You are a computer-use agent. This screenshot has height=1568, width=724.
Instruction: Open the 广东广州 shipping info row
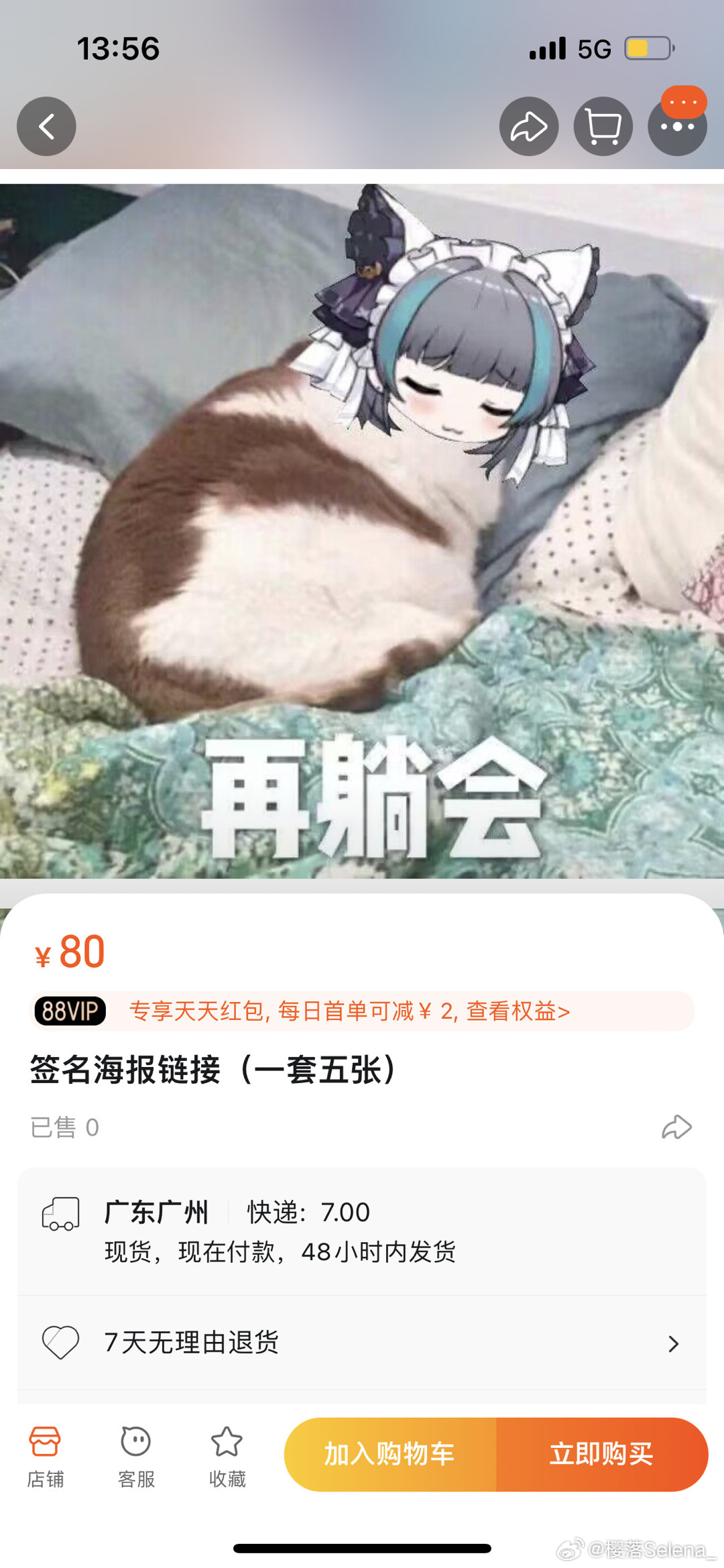(x=362, y=1231)
